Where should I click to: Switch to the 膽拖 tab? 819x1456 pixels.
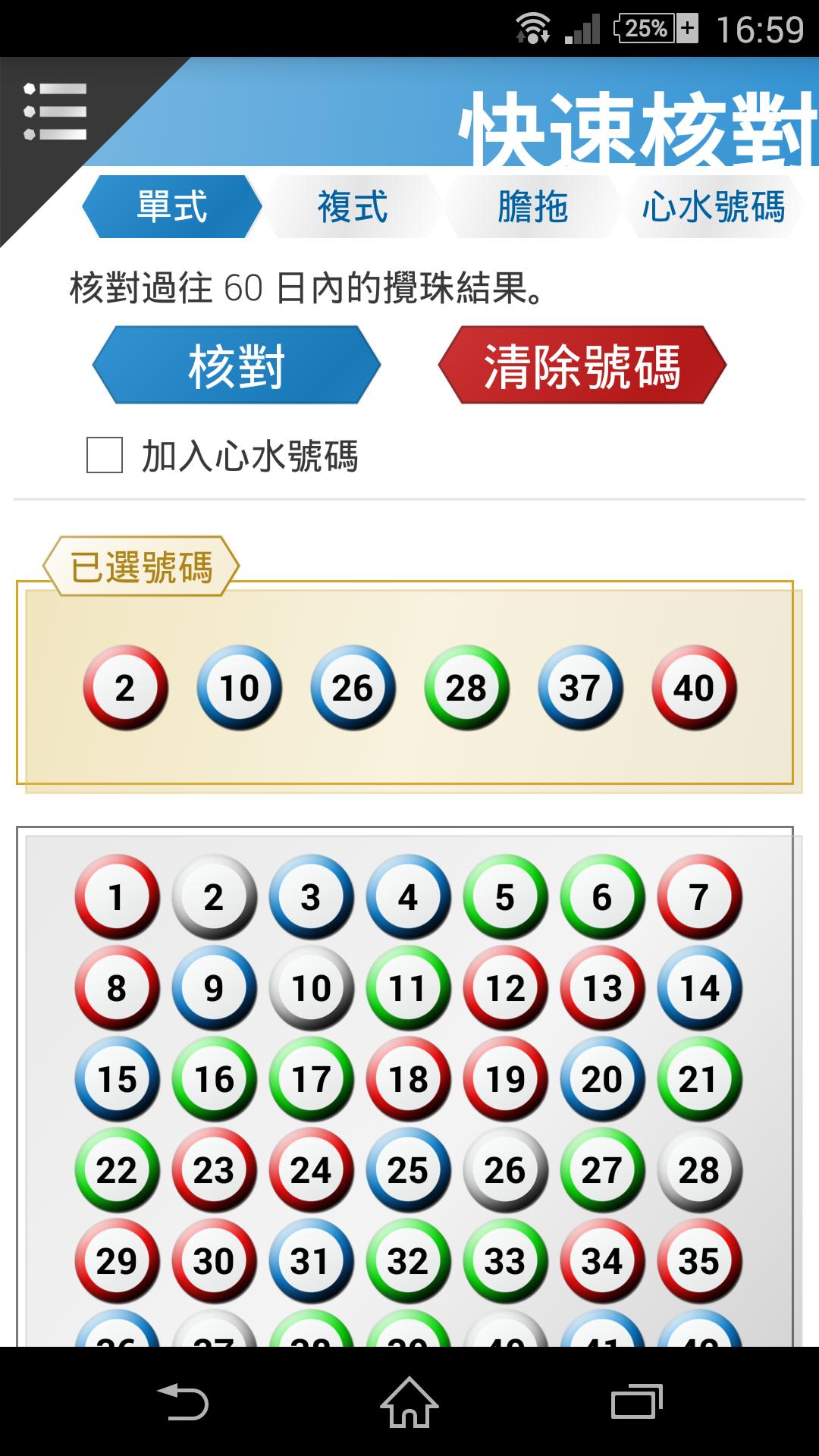532,206
